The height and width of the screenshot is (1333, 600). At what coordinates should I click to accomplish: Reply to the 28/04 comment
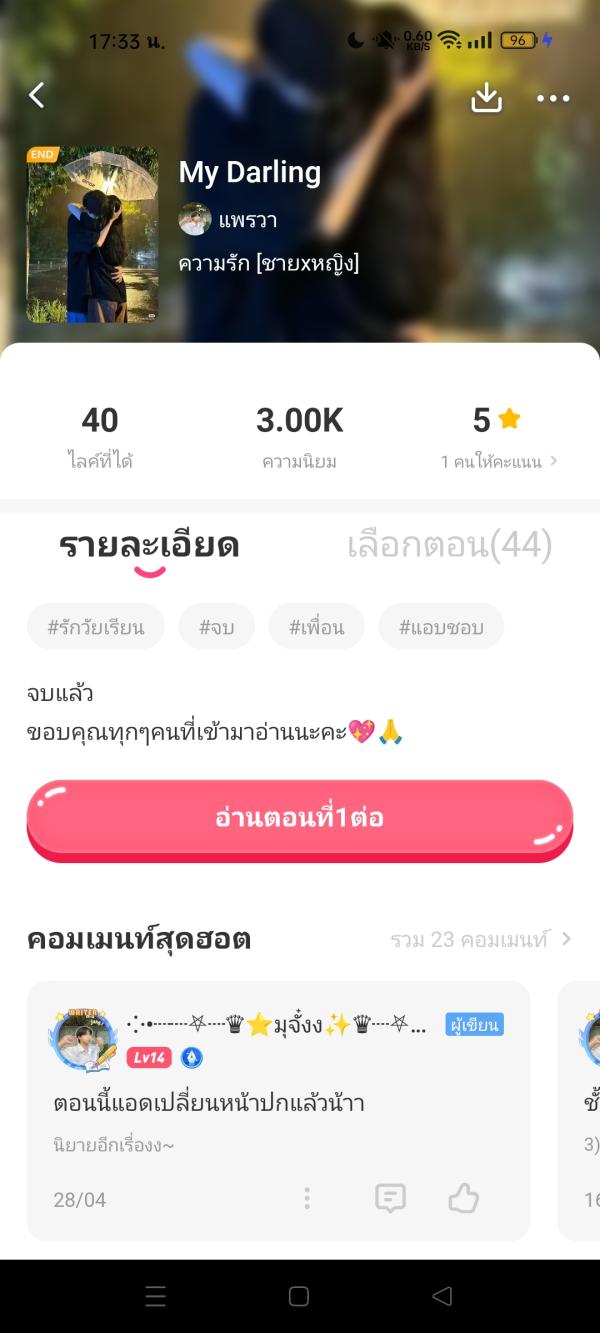(x=390, y=1198)
